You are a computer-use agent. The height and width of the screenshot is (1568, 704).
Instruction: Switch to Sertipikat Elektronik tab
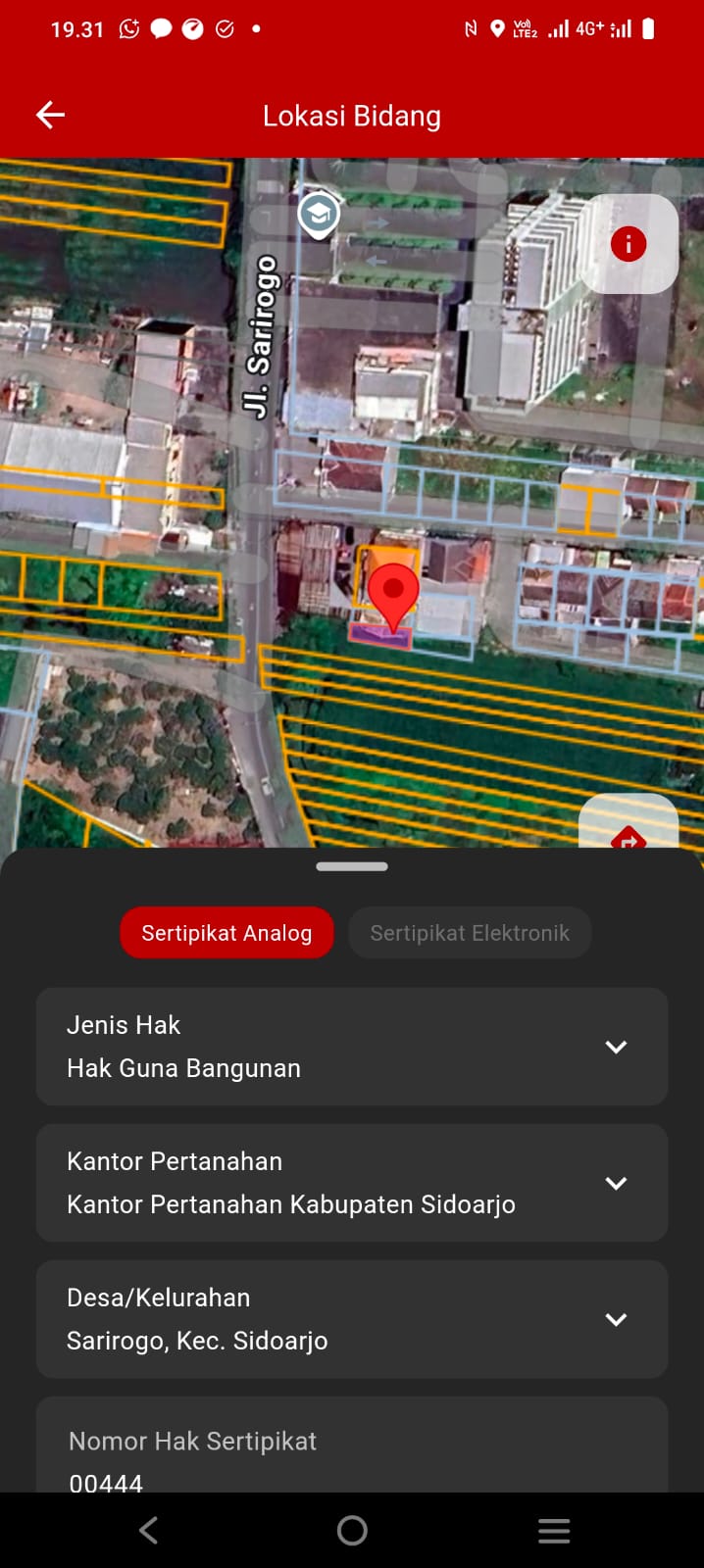(x=470, y=933)
